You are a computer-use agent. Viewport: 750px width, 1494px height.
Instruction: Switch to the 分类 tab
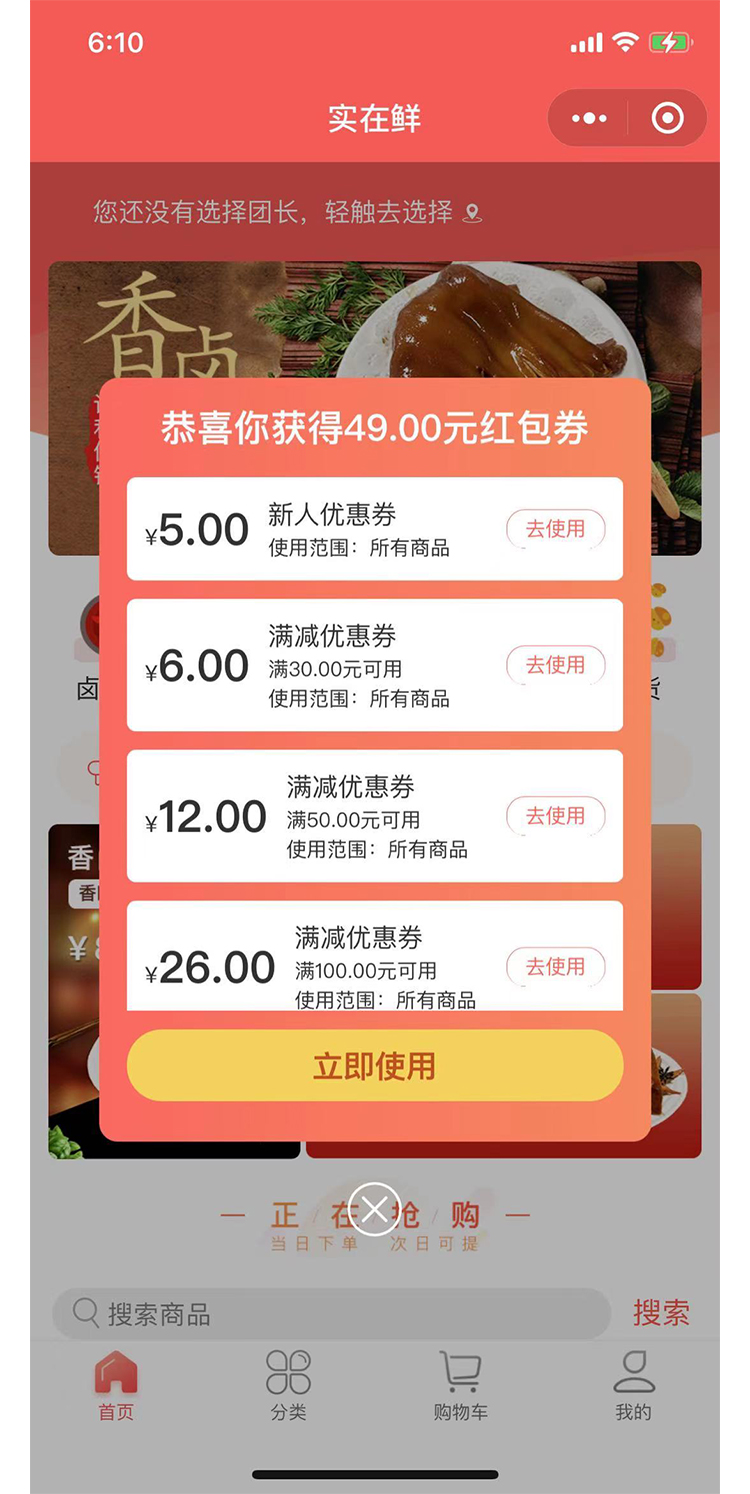(288, 1385)
